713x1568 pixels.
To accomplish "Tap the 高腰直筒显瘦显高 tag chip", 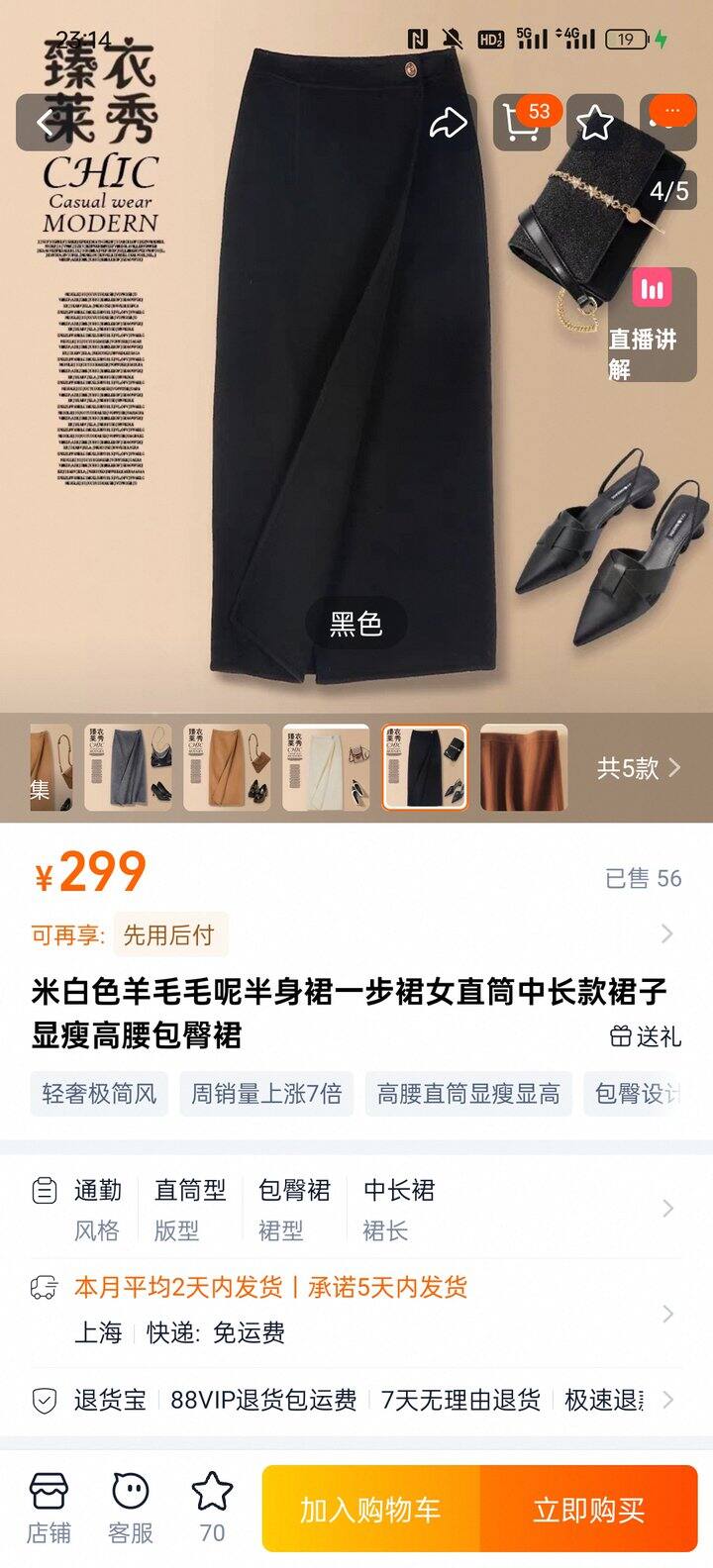I will point(468,1094).
